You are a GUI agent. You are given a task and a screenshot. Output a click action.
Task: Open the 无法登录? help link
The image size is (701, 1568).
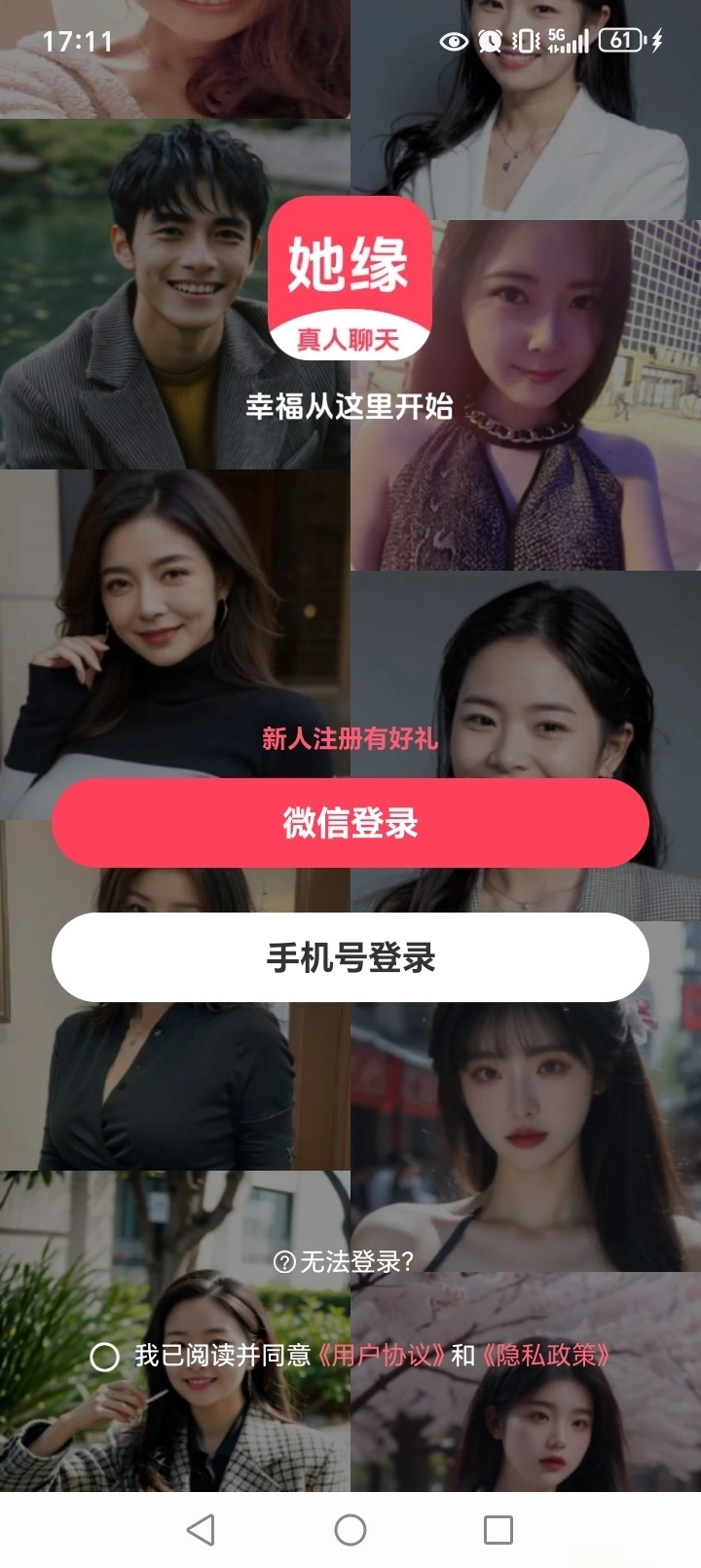[345, 1262]
